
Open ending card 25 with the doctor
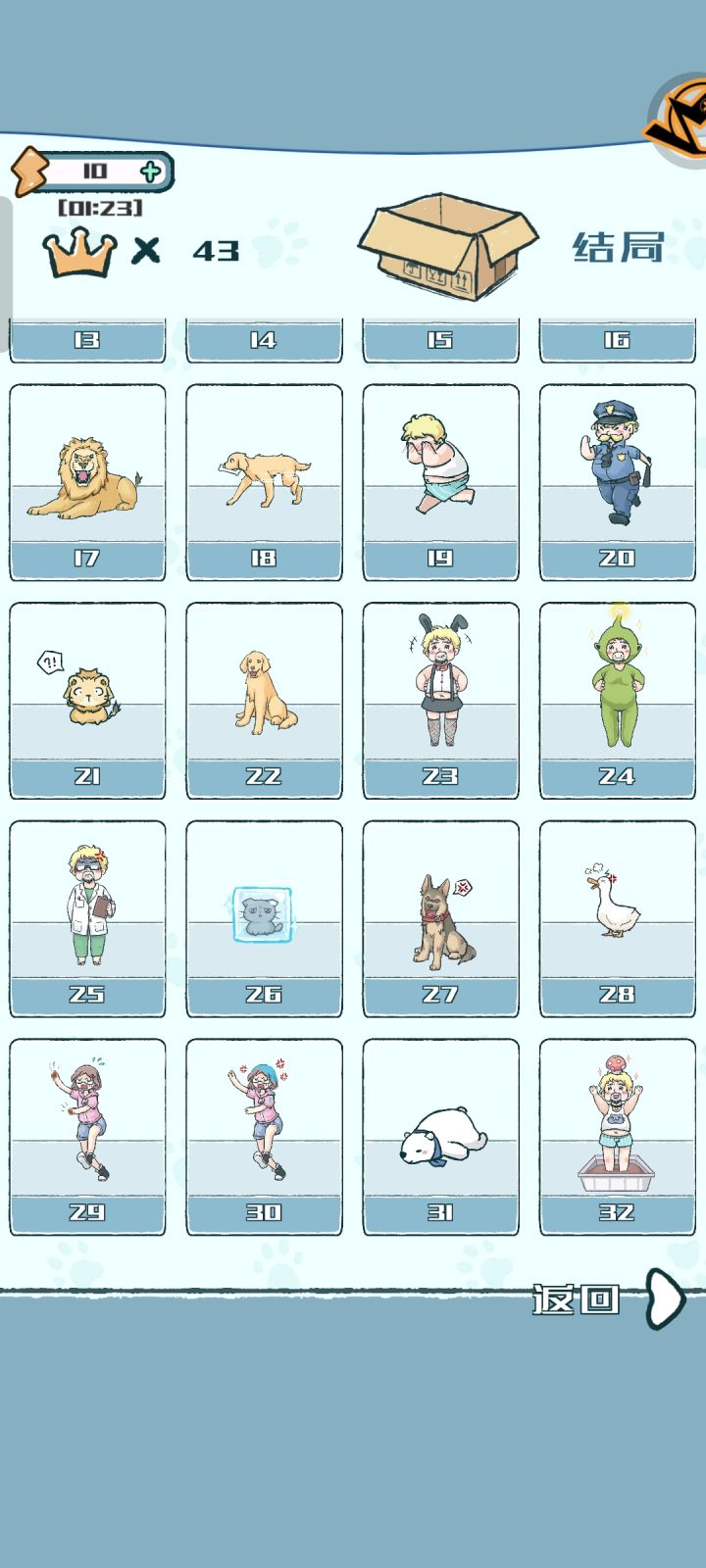pos(87,919)
